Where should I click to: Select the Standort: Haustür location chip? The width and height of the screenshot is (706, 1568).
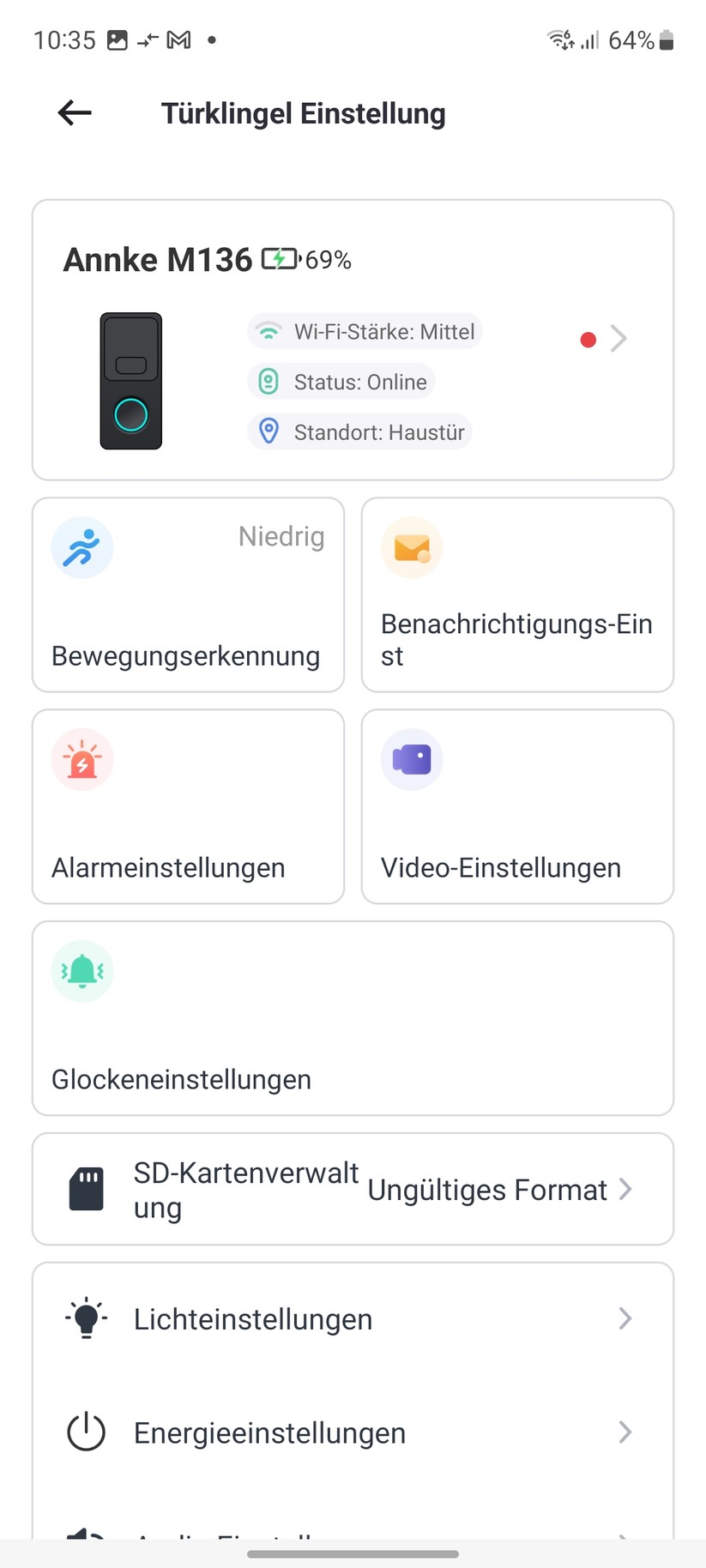(x=359, y=431)
